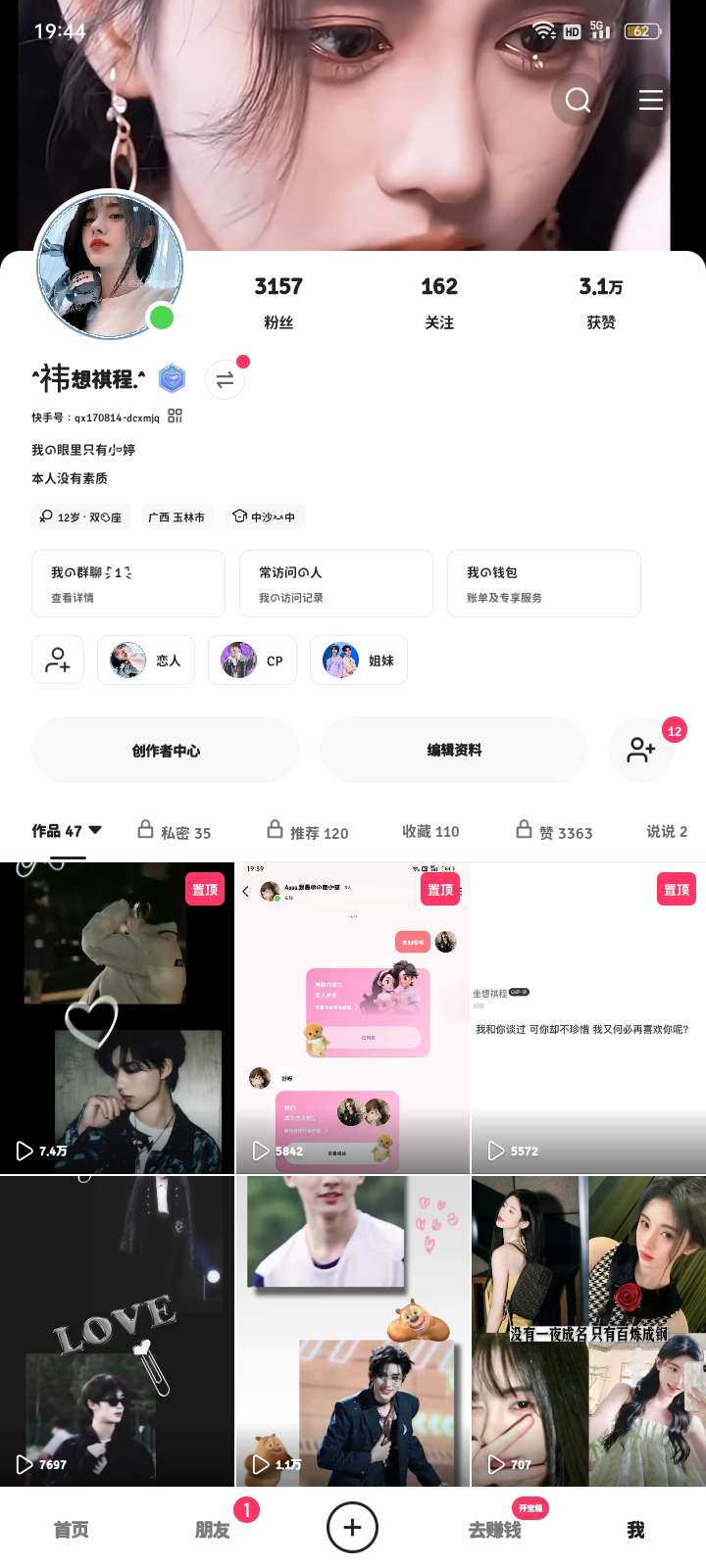Open the CP relationship chip

[254, 661]
